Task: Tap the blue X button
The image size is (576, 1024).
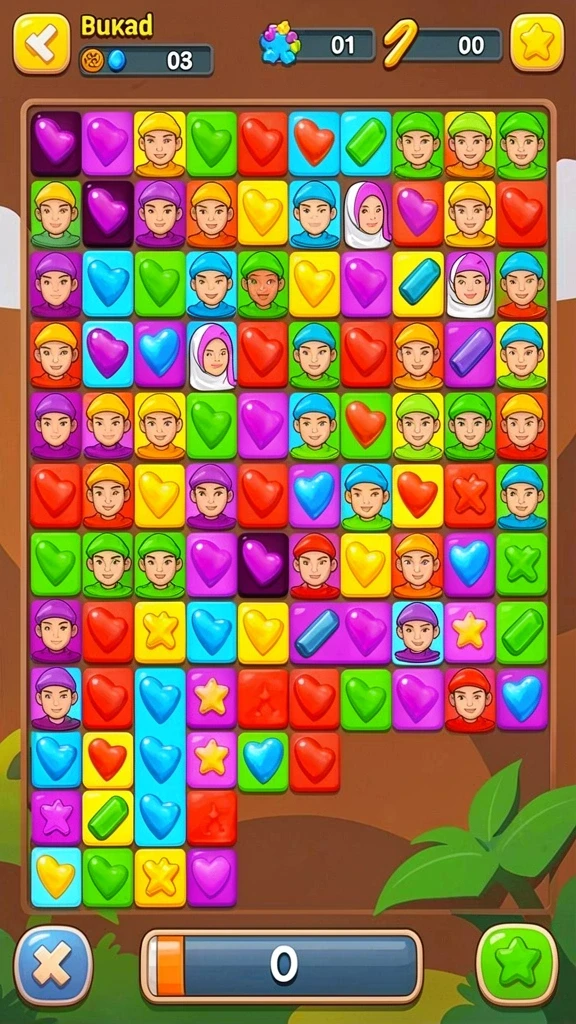Action: point(53,966)
